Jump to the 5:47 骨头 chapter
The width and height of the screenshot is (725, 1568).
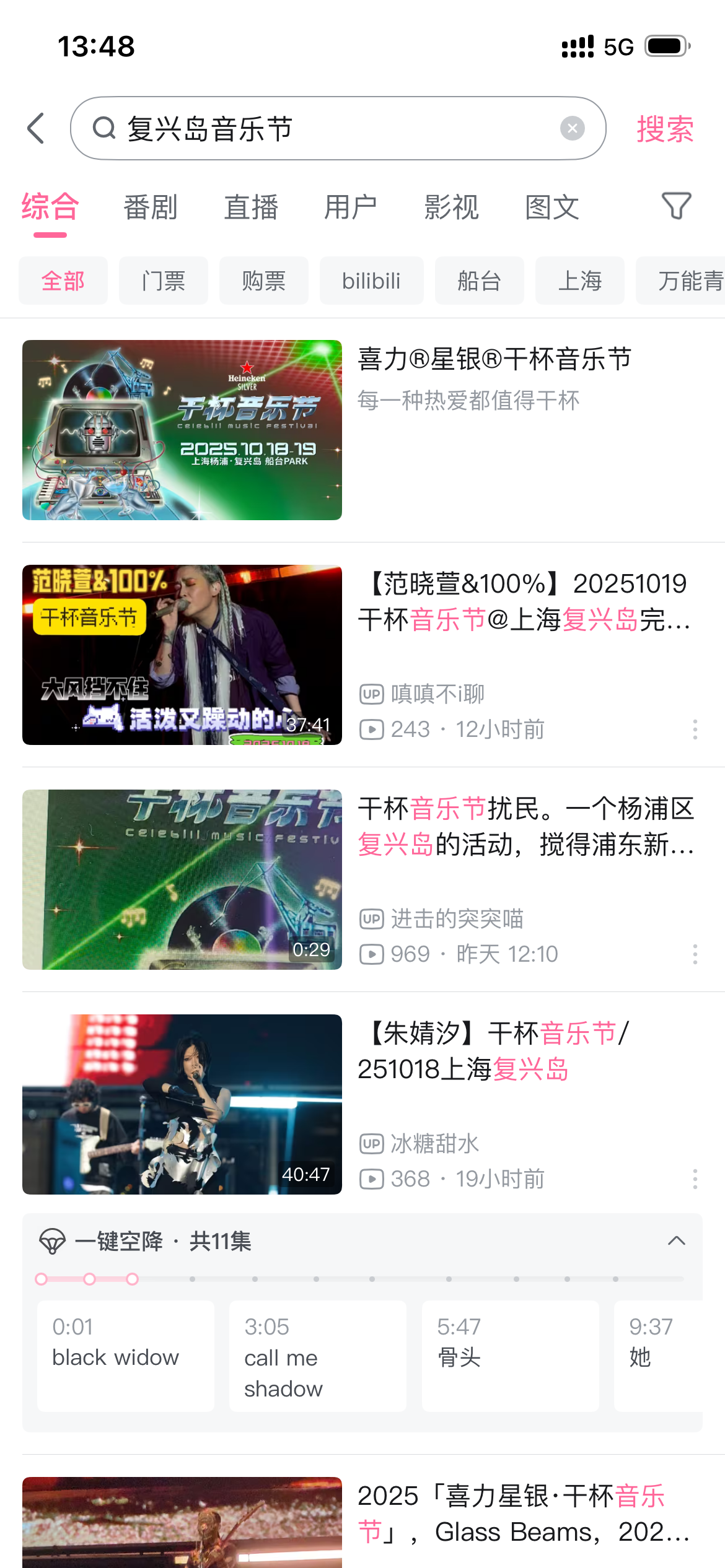[x=510, y=1356]
